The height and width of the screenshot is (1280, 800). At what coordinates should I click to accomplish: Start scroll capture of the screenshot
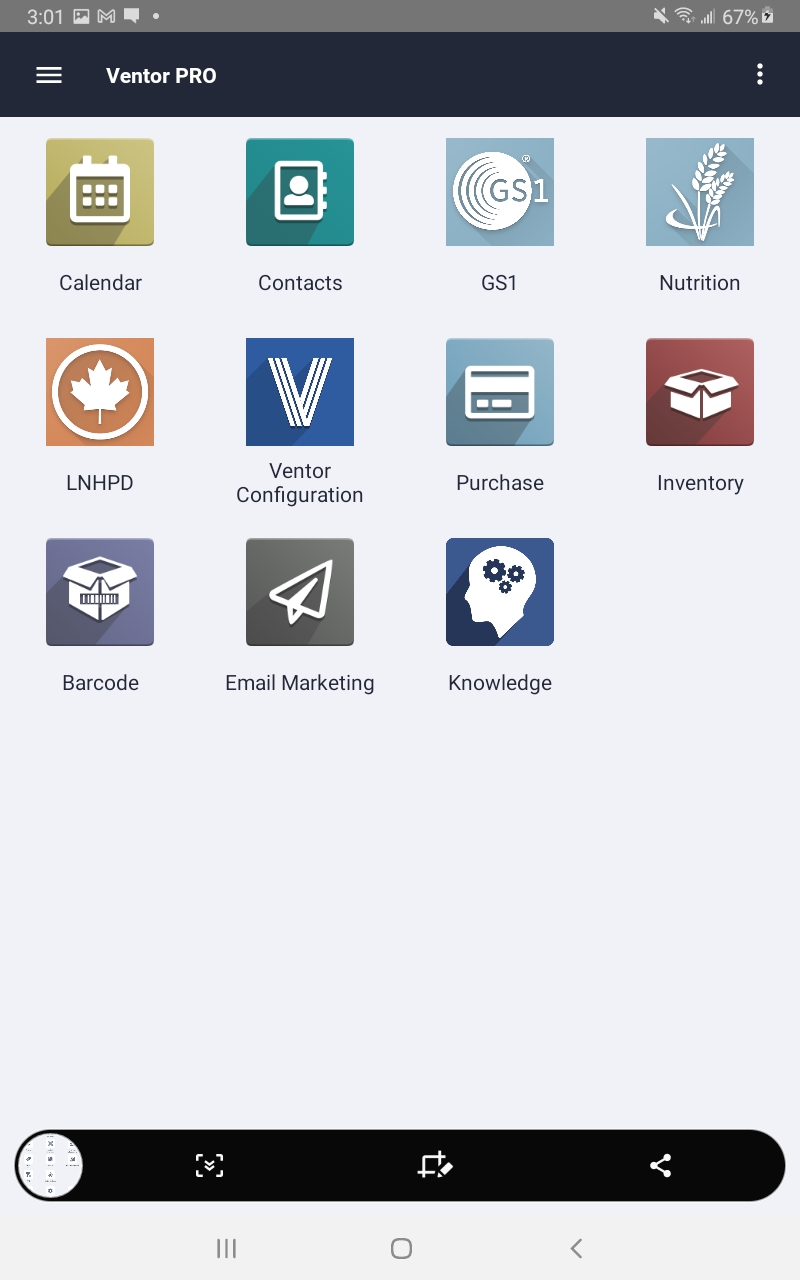coord(209,1165)
